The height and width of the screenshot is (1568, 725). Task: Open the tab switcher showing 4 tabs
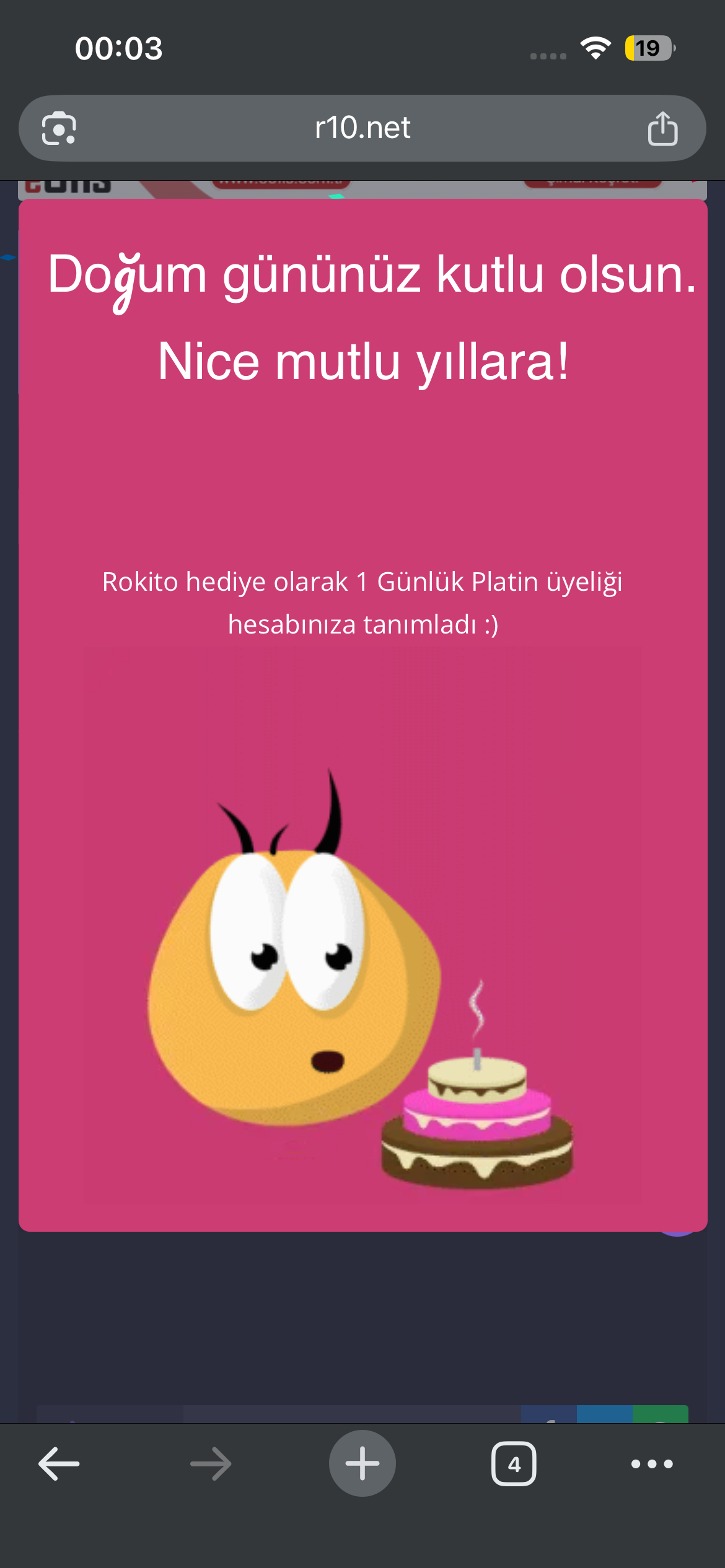coord(514,1464)
